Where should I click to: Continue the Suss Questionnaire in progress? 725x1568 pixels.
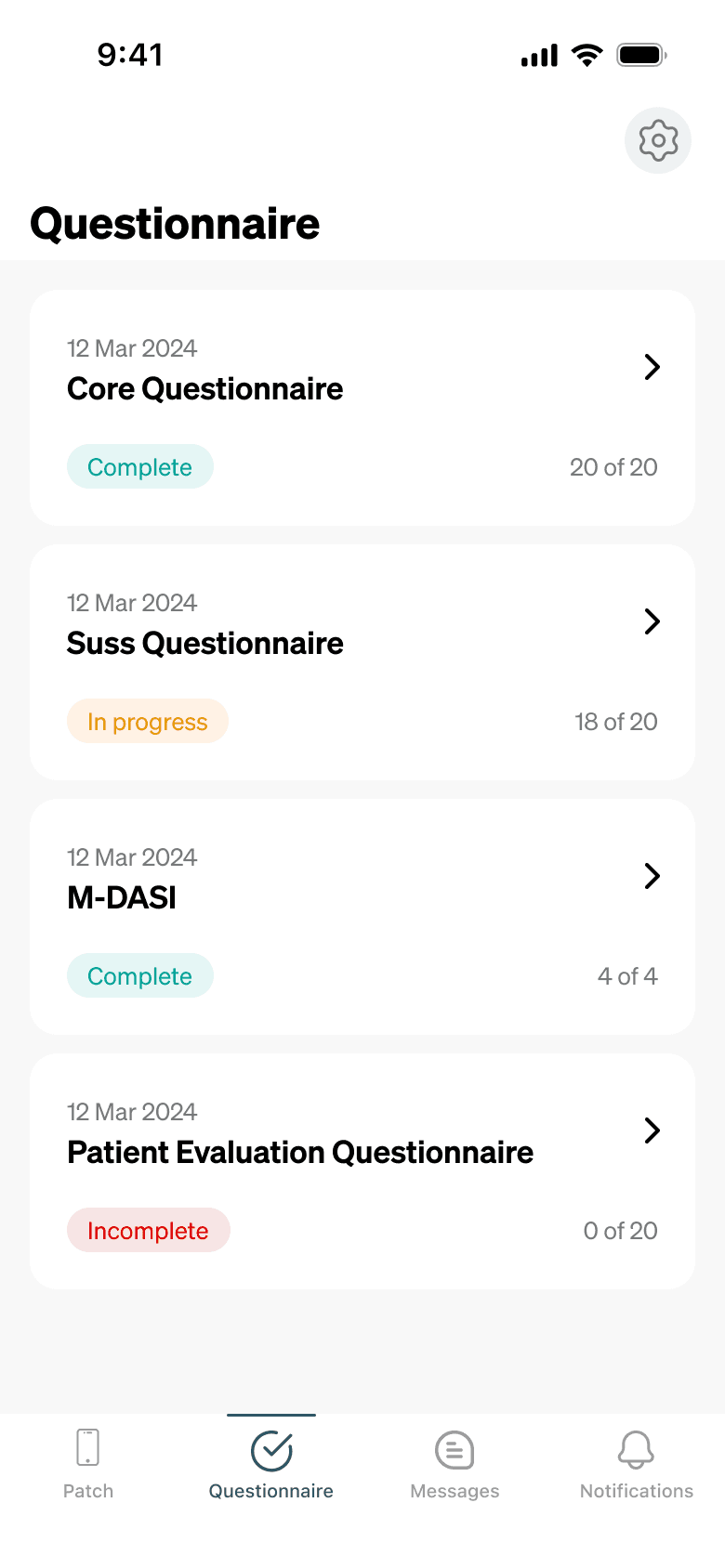[x=362, y=662]
